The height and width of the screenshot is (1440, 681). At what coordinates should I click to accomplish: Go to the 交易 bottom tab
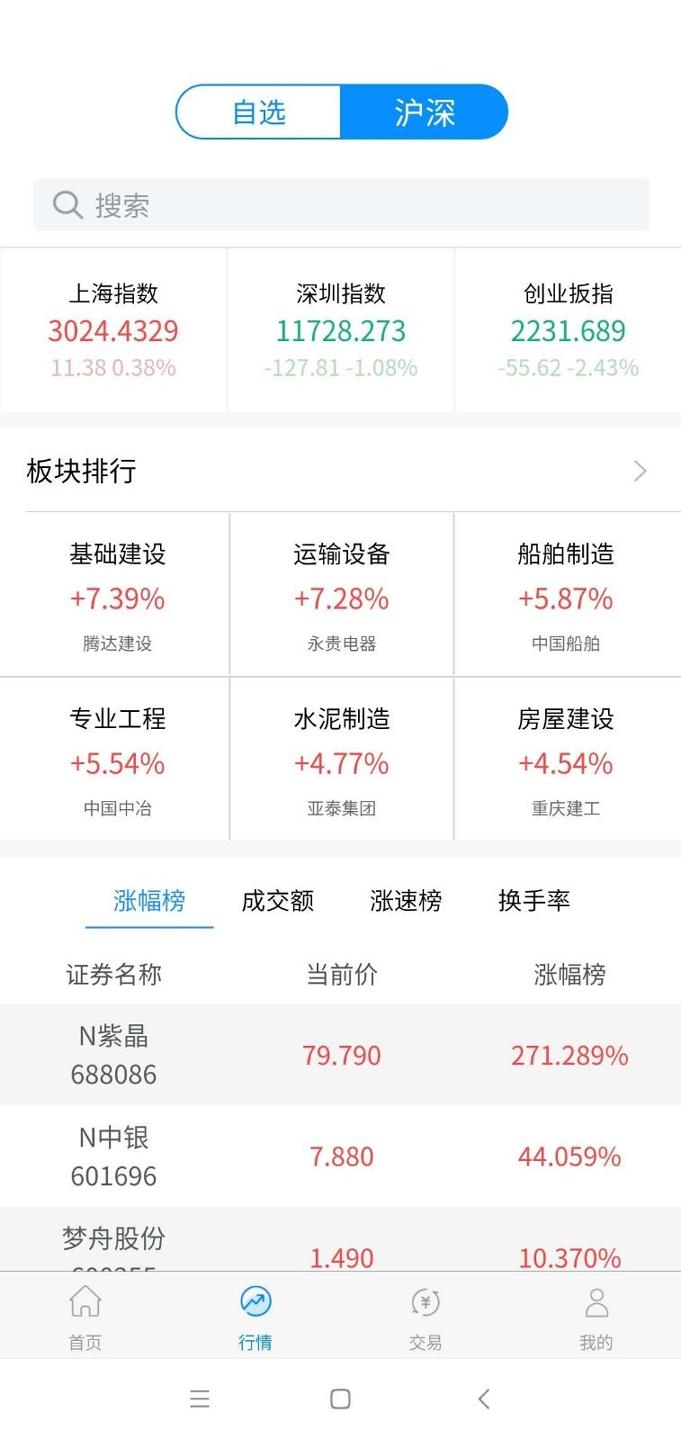425,1317
